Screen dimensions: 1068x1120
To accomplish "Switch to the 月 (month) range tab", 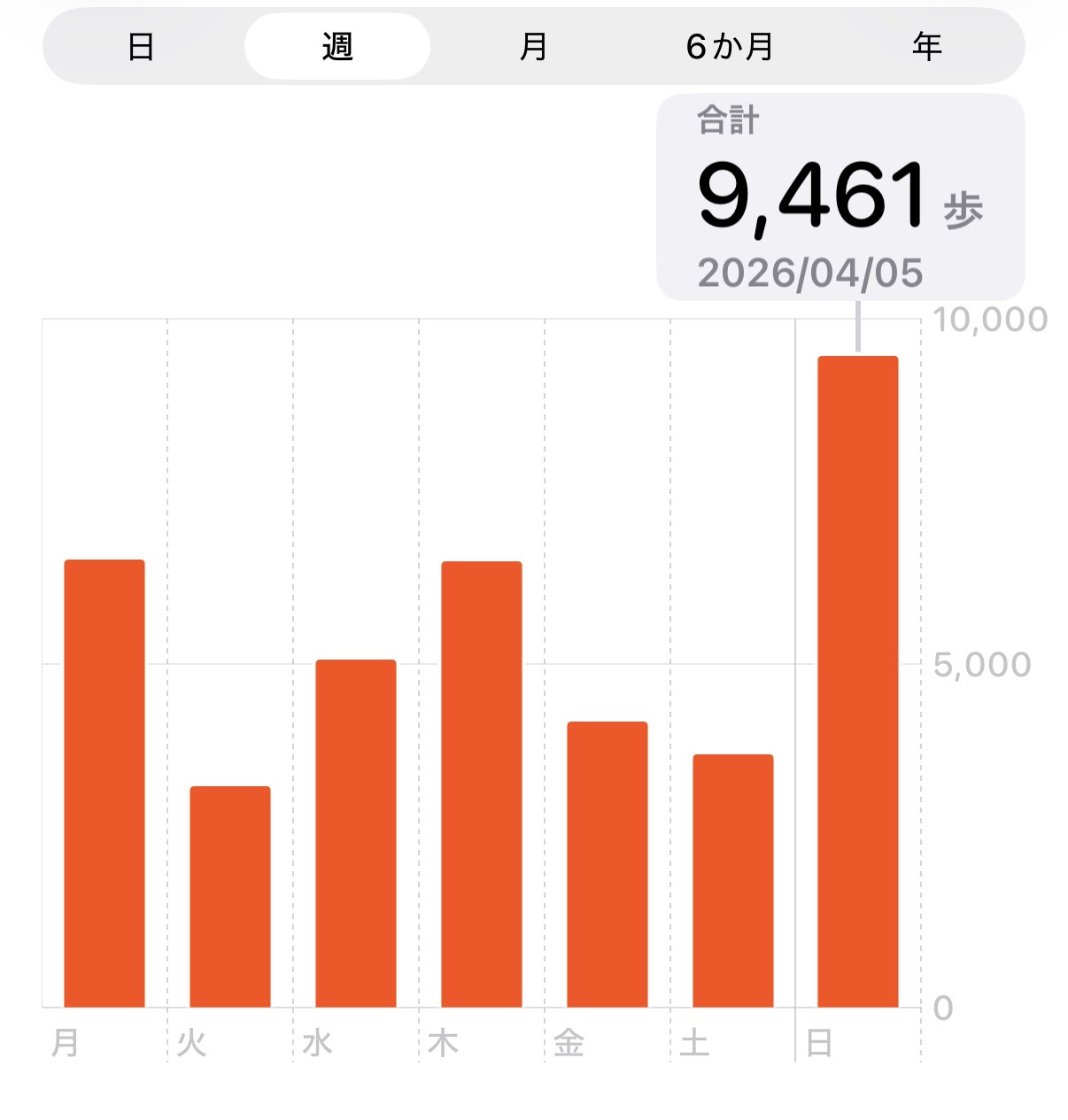I will click(x=533, y=46).
